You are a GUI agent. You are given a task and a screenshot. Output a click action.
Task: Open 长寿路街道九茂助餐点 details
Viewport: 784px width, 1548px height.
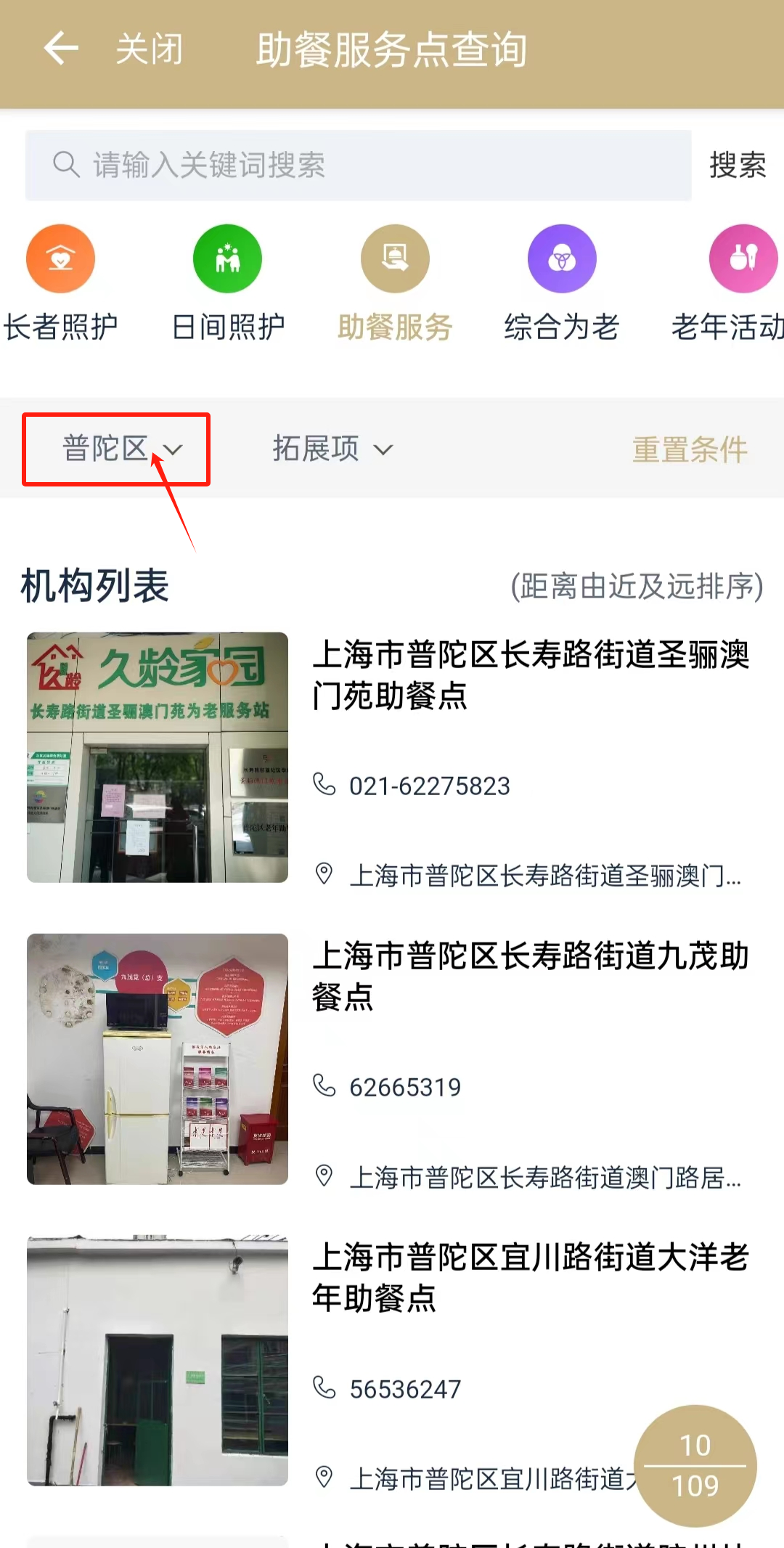point(530,977)
